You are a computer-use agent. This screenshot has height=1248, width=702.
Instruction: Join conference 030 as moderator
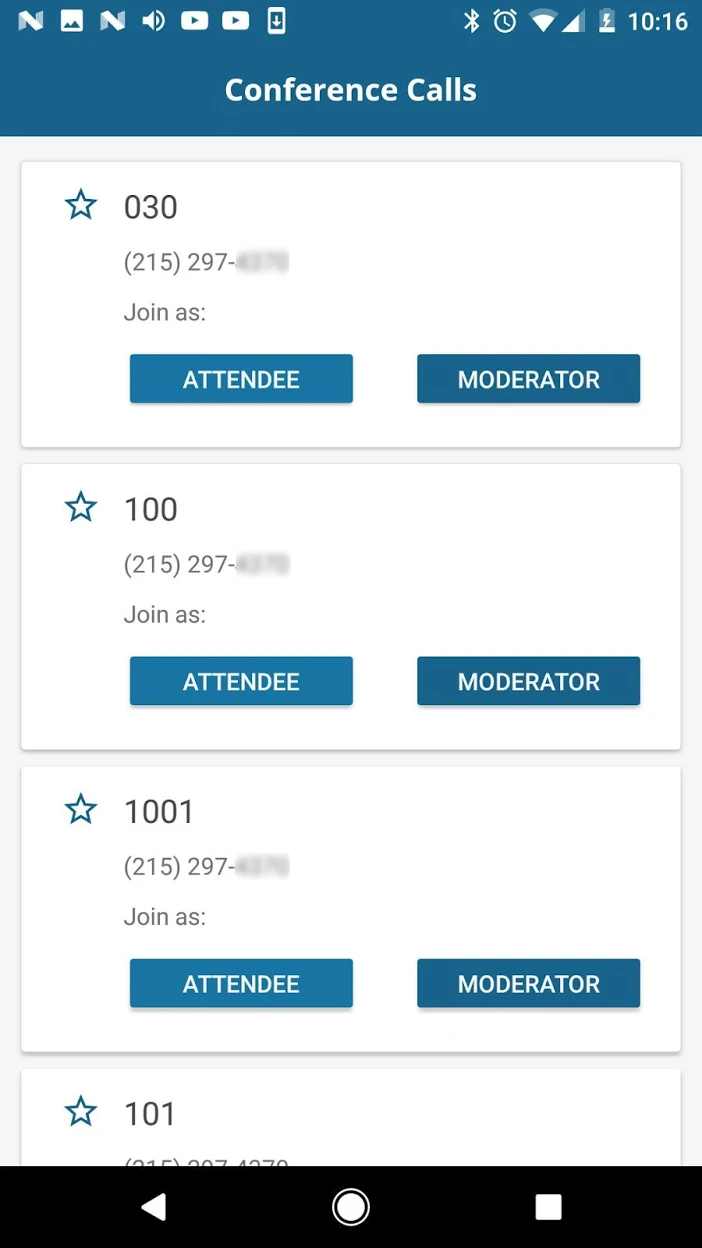point(528,379)
